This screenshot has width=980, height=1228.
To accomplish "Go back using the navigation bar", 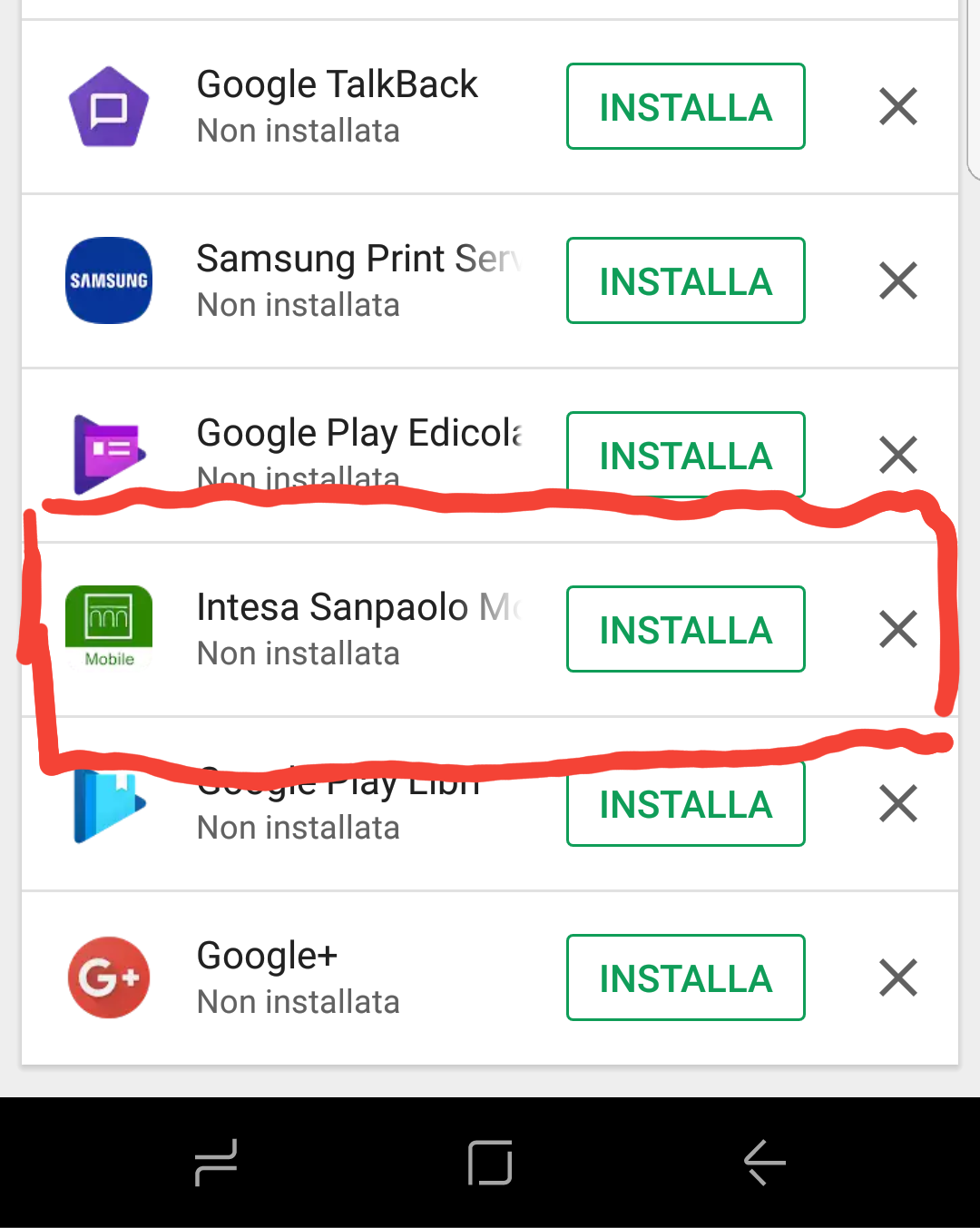I will 764,1163.
